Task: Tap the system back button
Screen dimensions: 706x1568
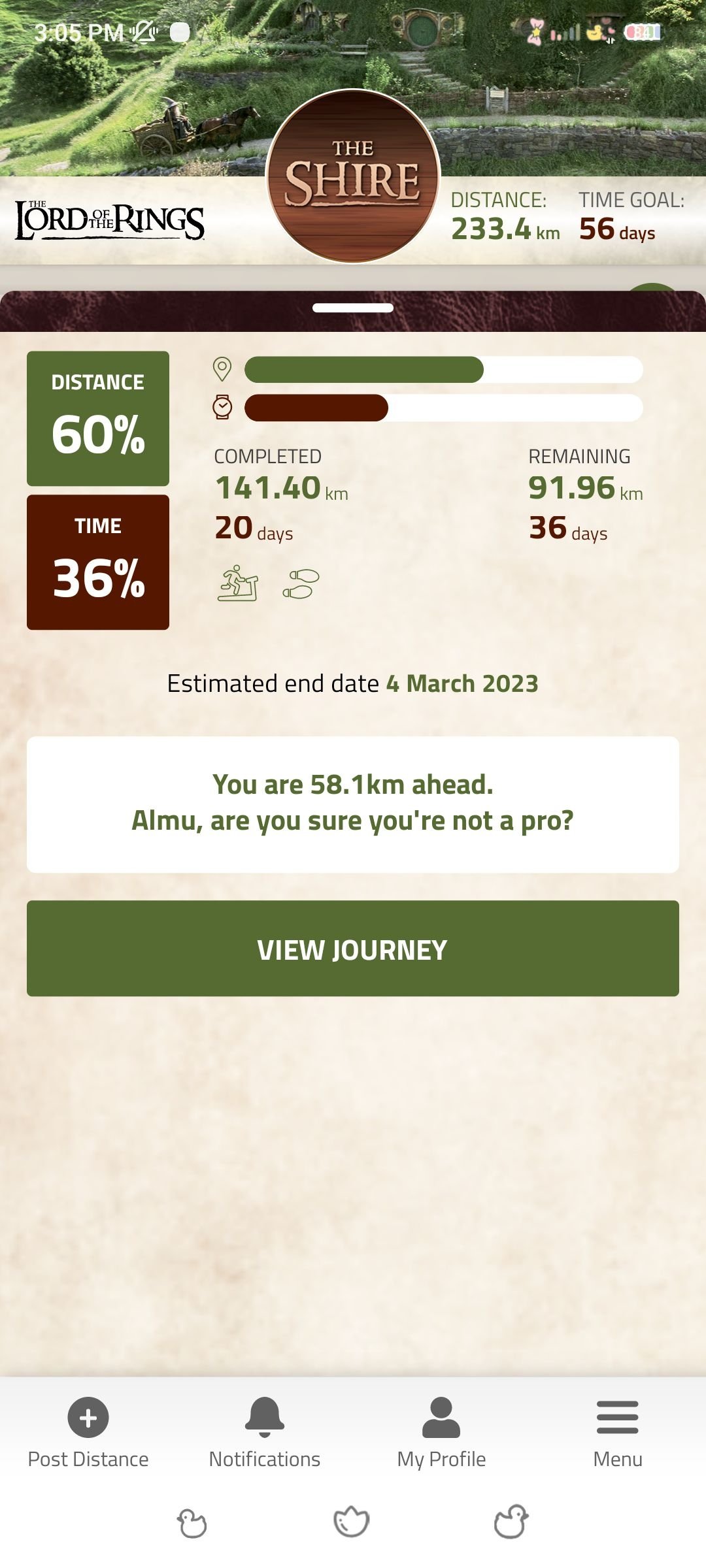Action: coord(511,1522)
